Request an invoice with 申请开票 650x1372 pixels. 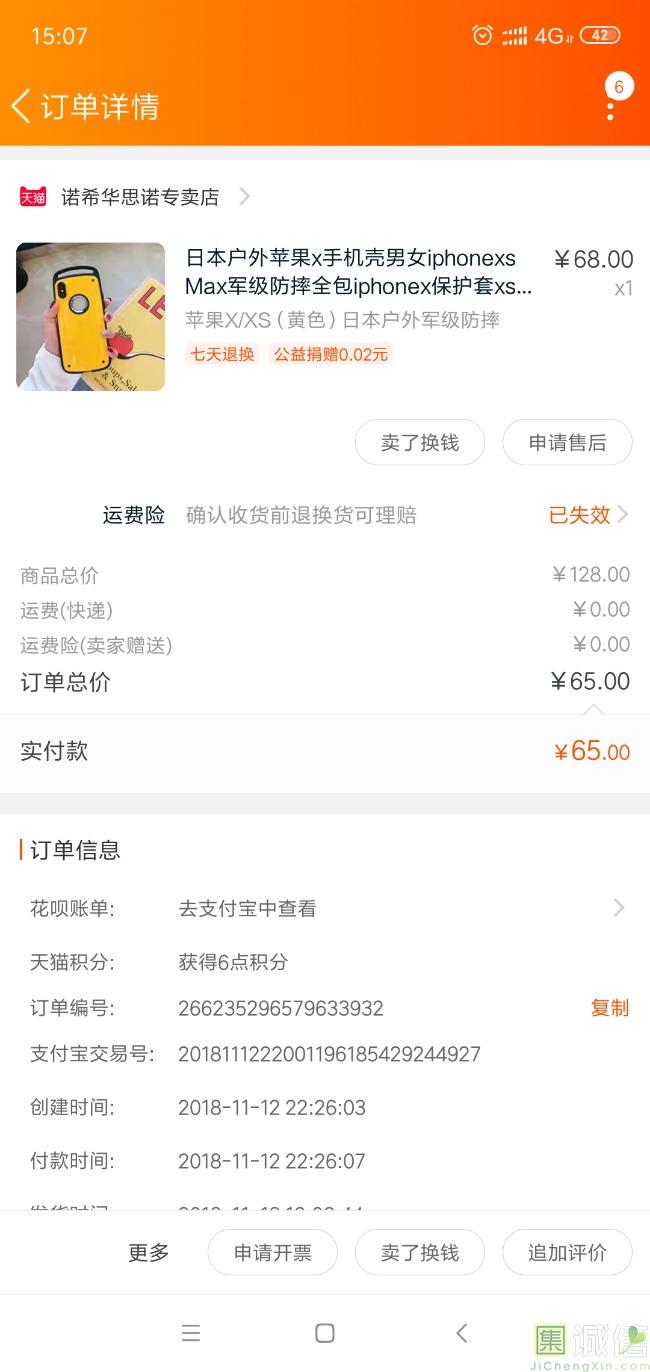click(x=272, y=1252)
